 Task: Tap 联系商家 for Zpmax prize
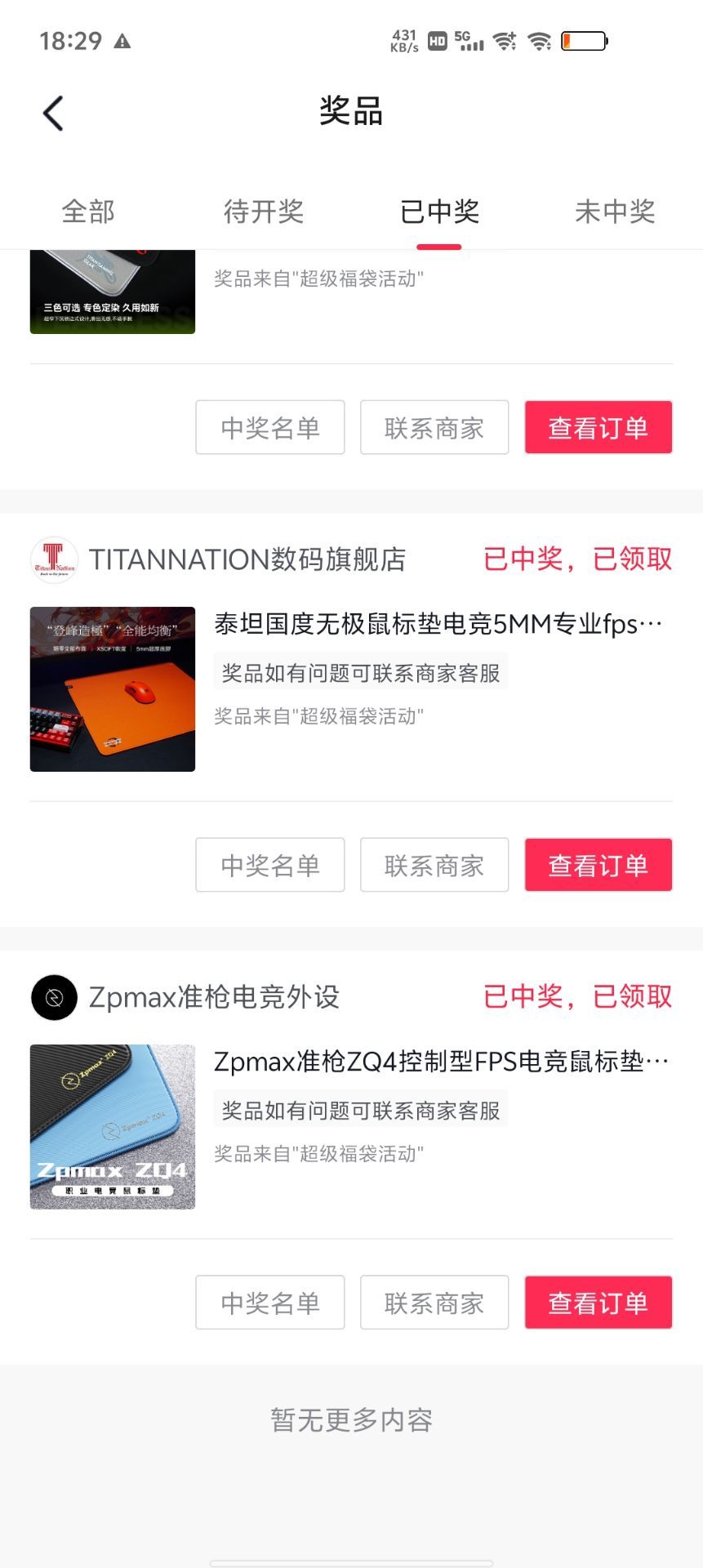(x=434, y=1303)
